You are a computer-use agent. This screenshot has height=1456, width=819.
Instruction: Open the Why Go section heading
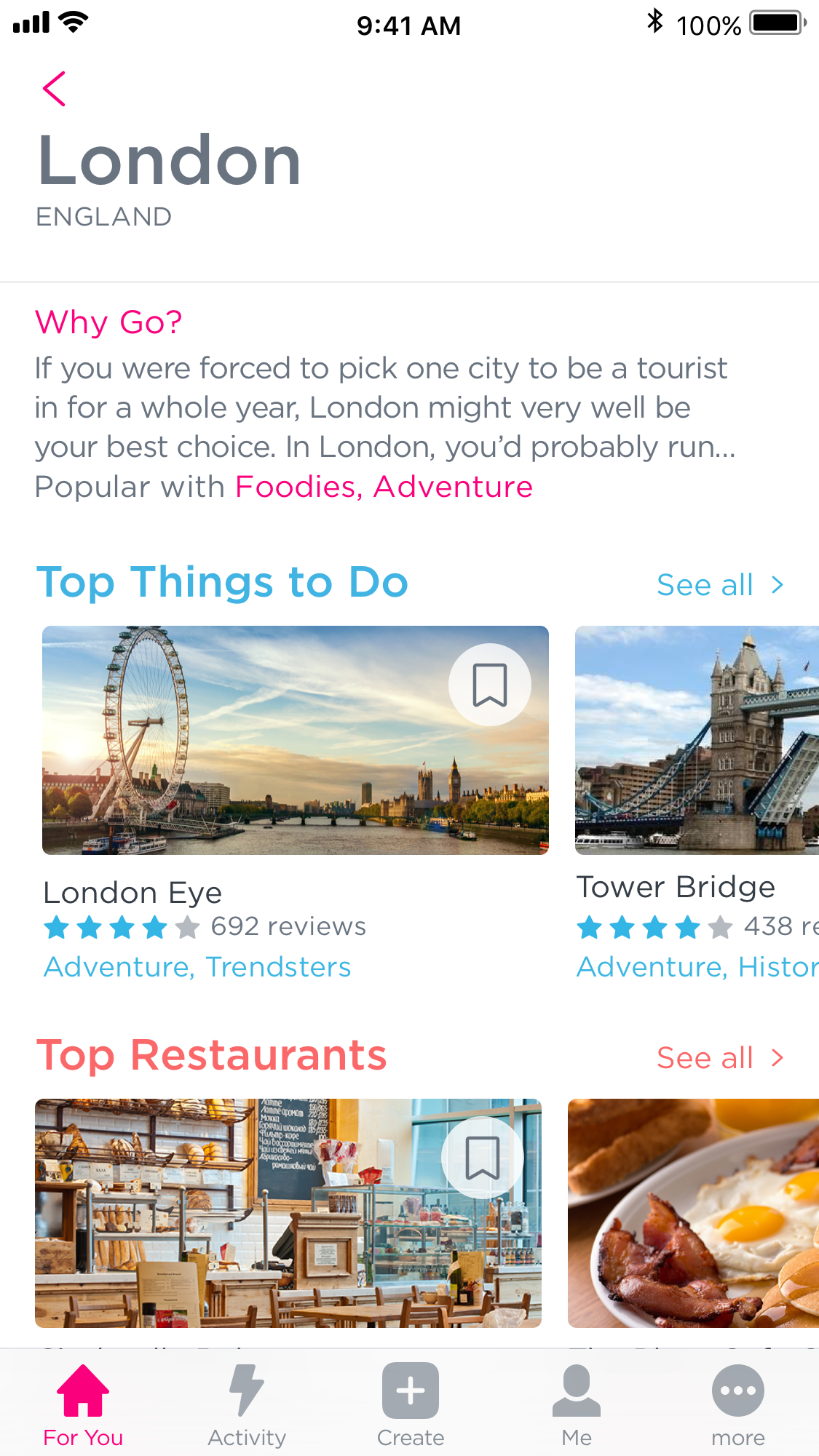pos(108,322)
